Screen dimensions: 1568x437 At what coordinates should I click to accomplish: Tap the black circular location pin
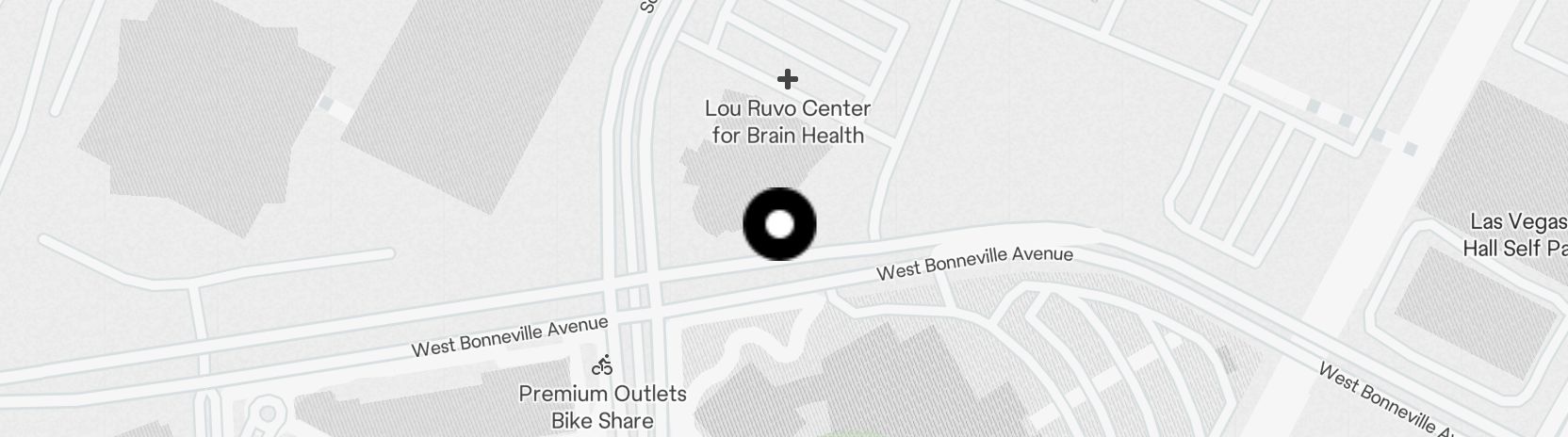(779, 224)
